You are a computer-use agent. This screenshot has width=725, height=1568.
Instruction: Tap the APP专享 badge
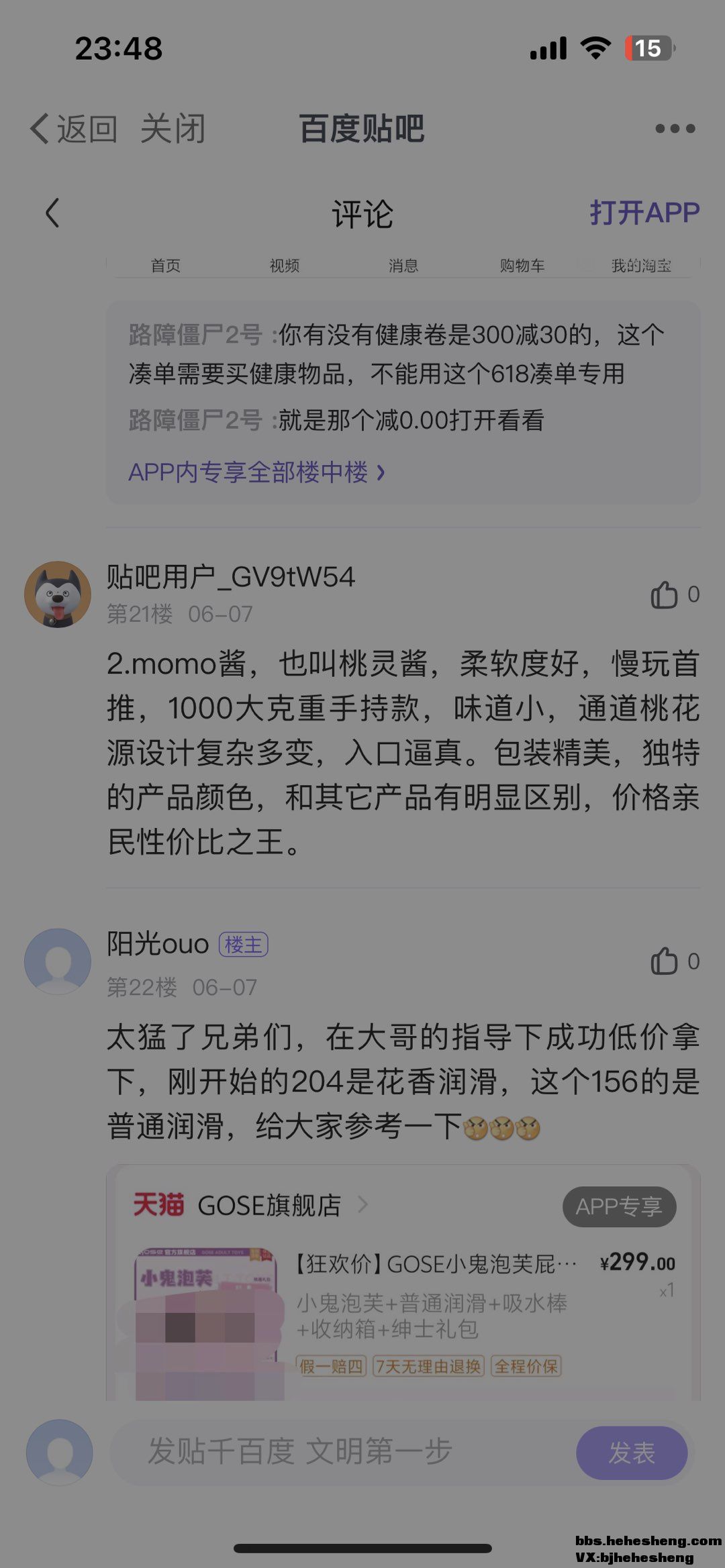(619, 1206)
